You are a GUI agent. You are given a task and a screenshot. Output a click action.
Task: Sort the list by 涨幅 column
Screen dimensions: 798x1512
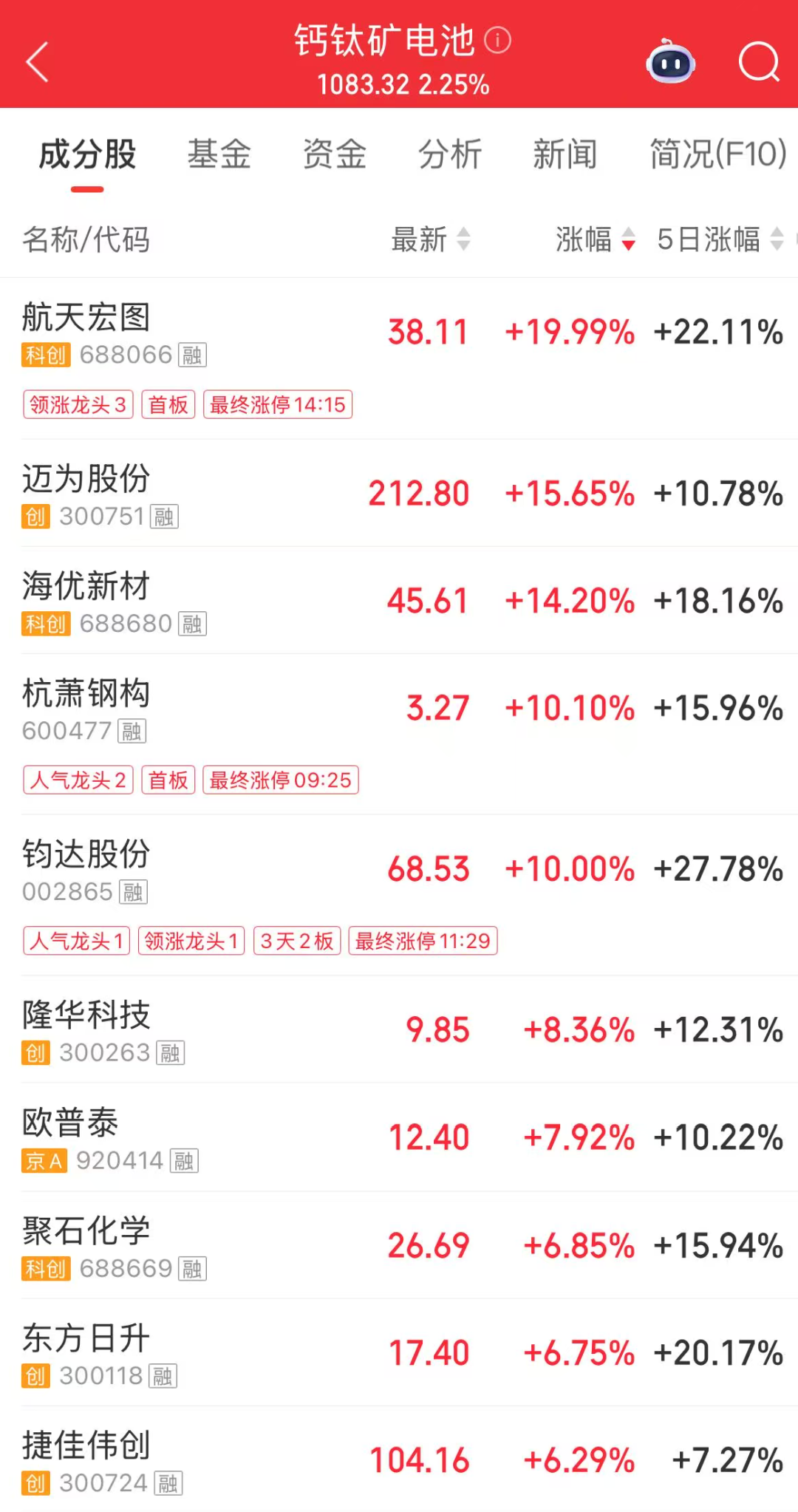pyautogui.click(x=595, y=239)
